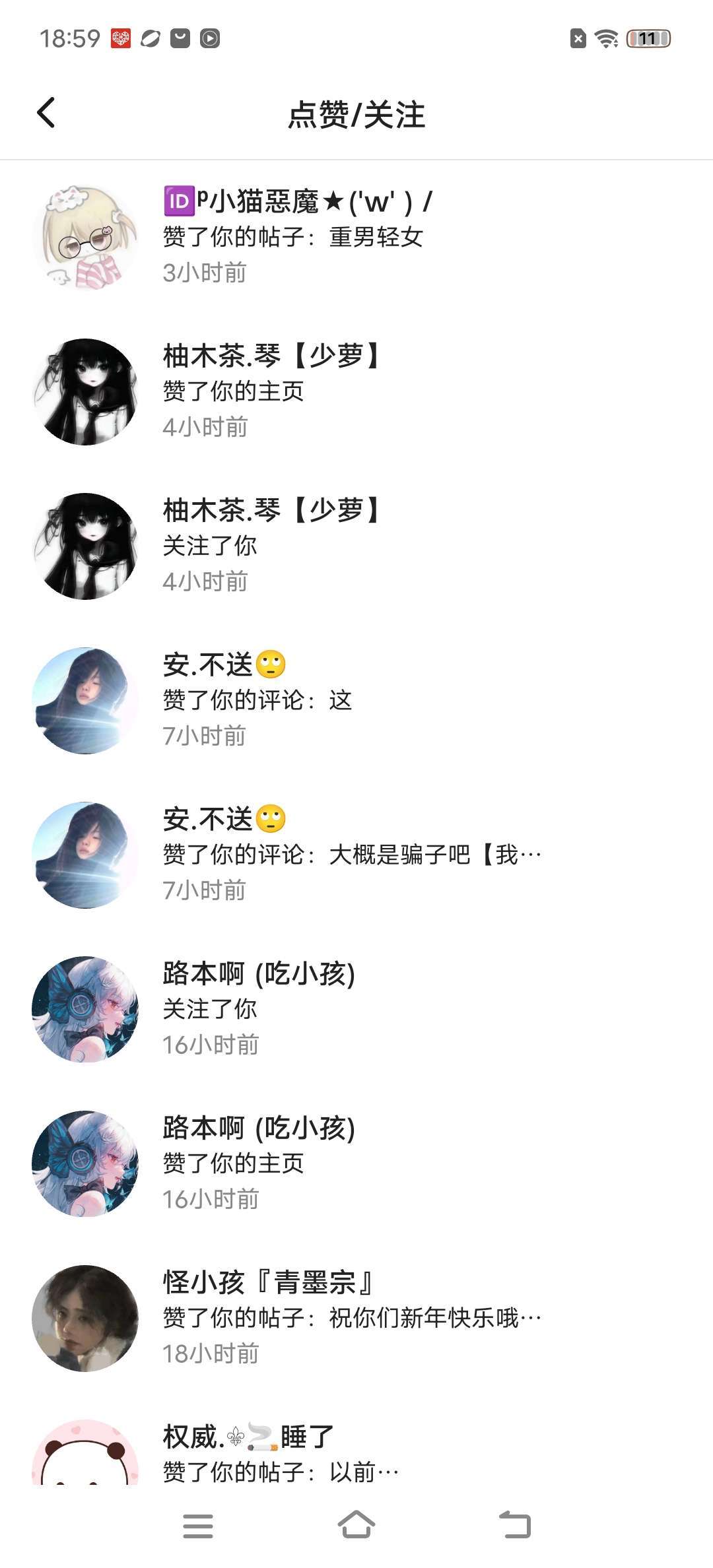Open recent apps from navigation bar

(x=198, y=1526)
